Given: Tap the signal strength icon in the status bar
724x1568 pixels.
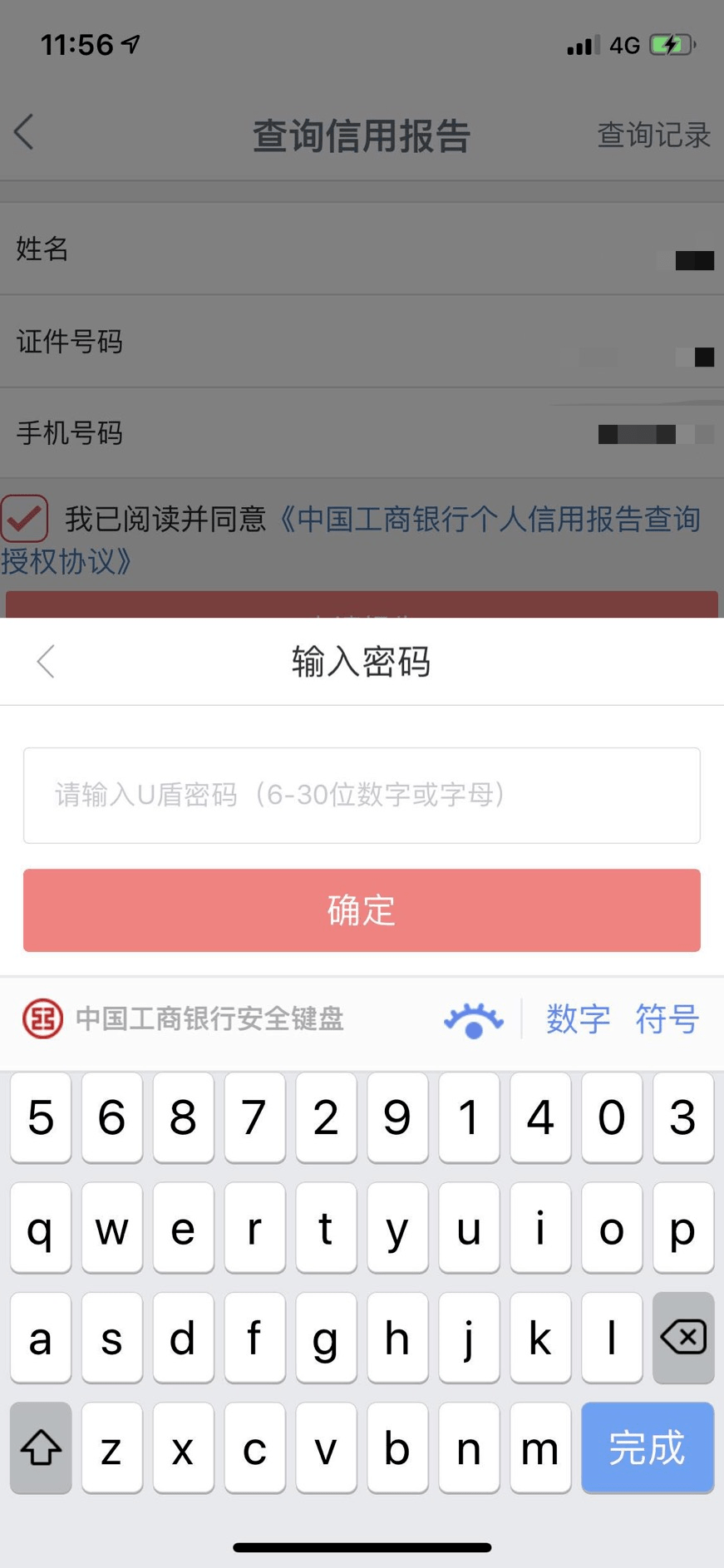Looking at the screenshot, I should [581, 44].
